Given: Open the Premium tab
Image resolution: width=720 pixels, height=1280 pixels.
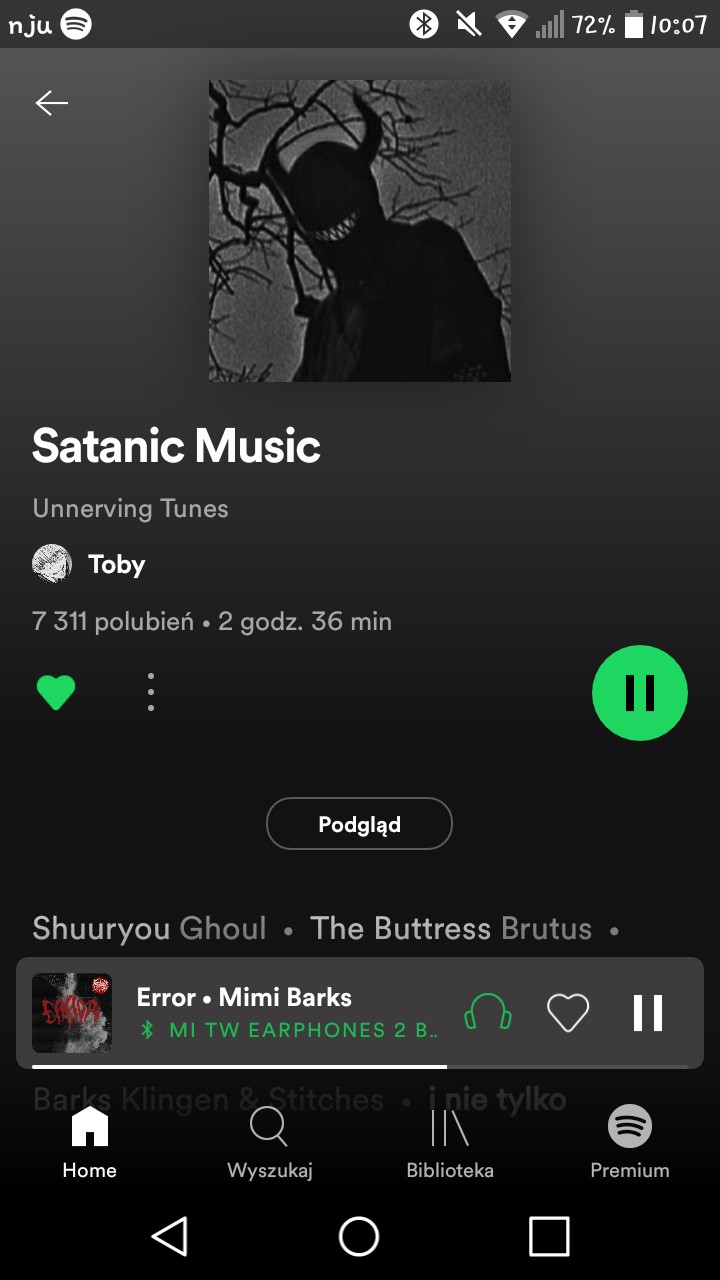Looking at the screenshot, I should (x=629, y=1142).
